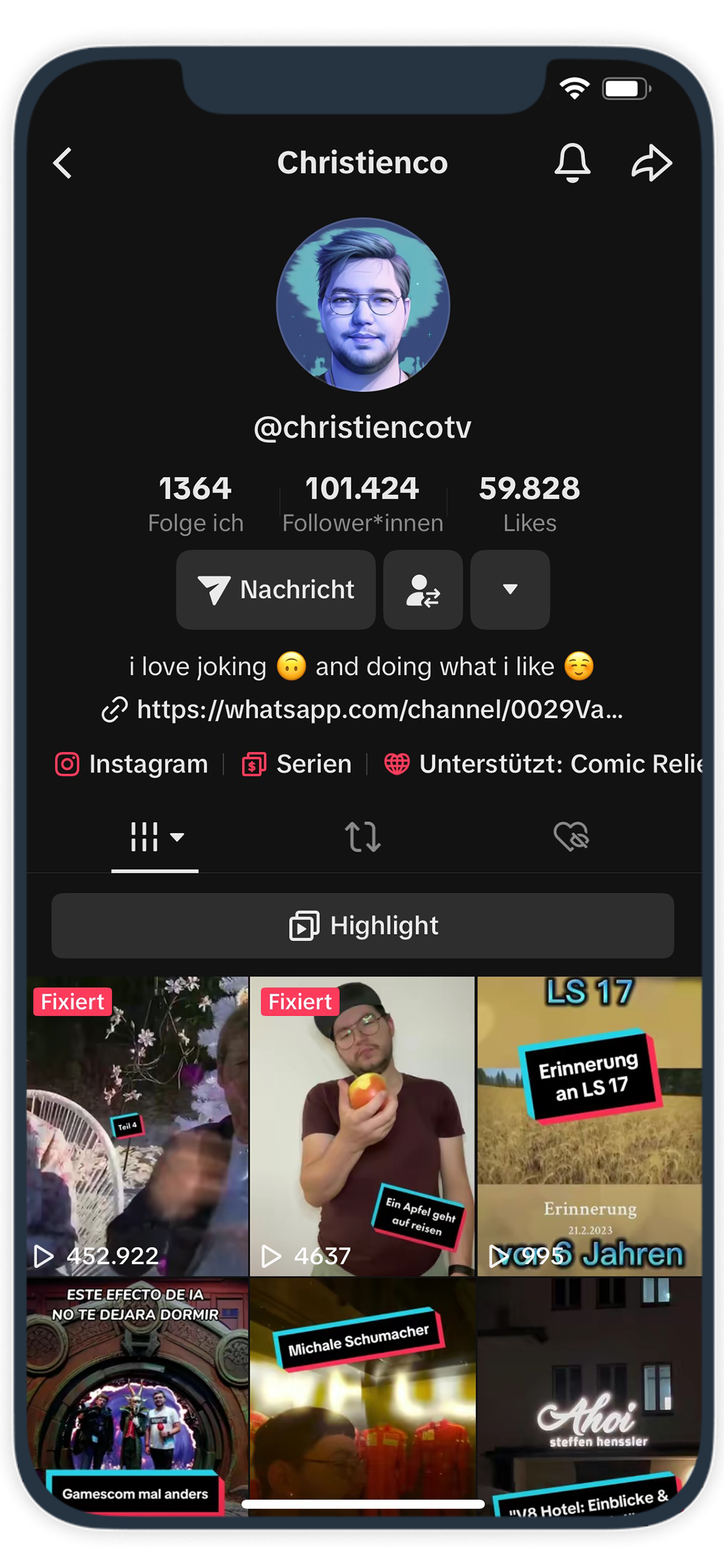Open Serien collections

point(297,764)
